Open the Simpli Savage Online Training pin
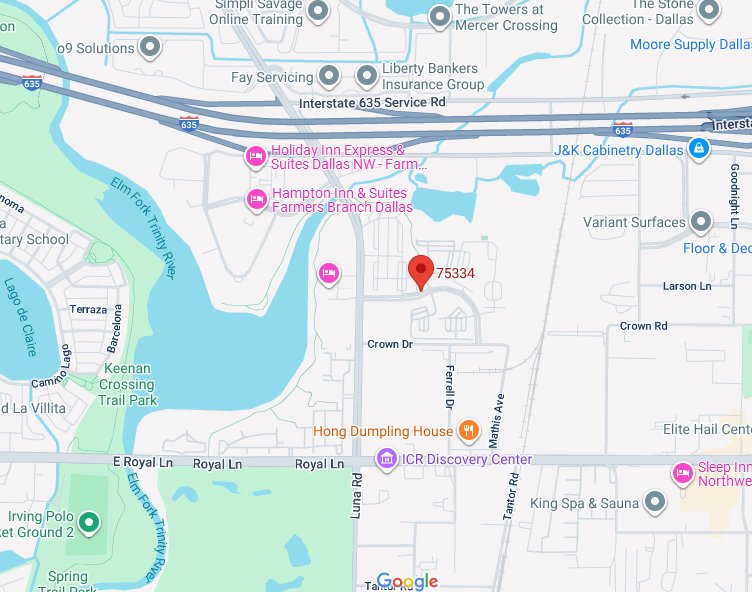The image size is (752, 592). pos(318,11)
